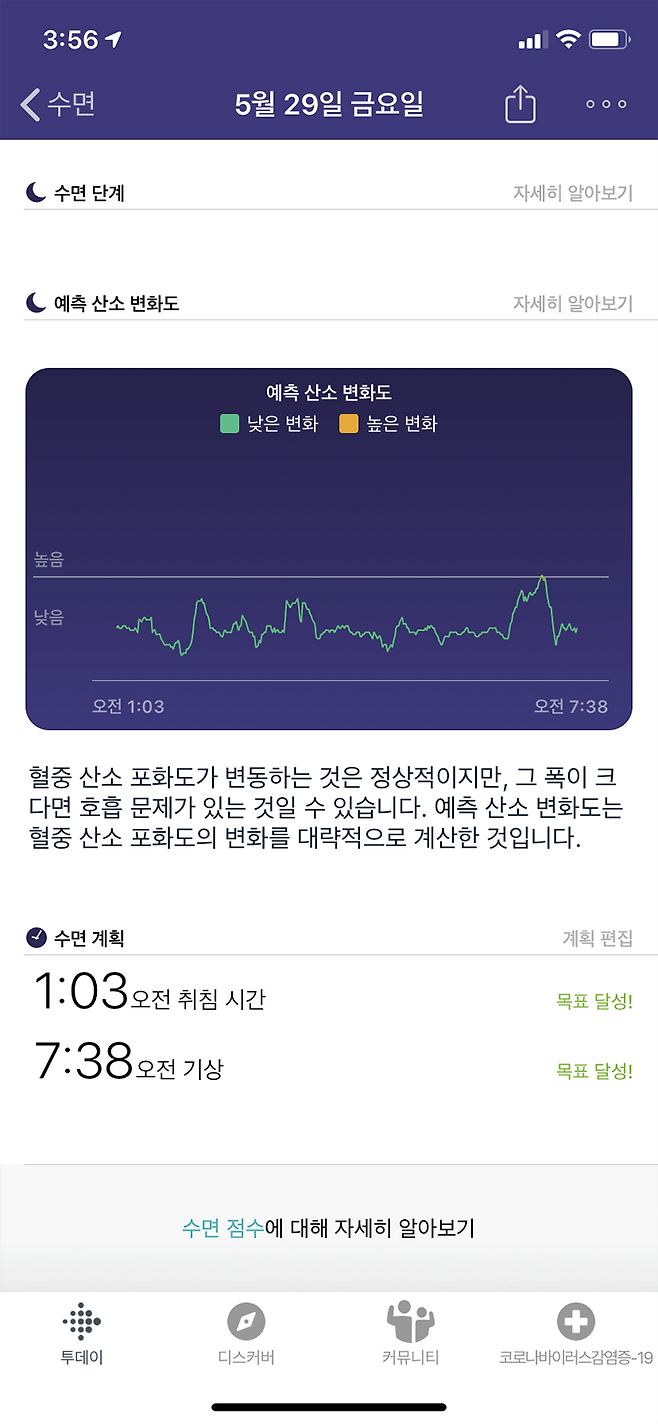Screen dimensions: 658x1424
Task: Open the 예측 산소 변화도 graph card
Action: click(329, 548)
